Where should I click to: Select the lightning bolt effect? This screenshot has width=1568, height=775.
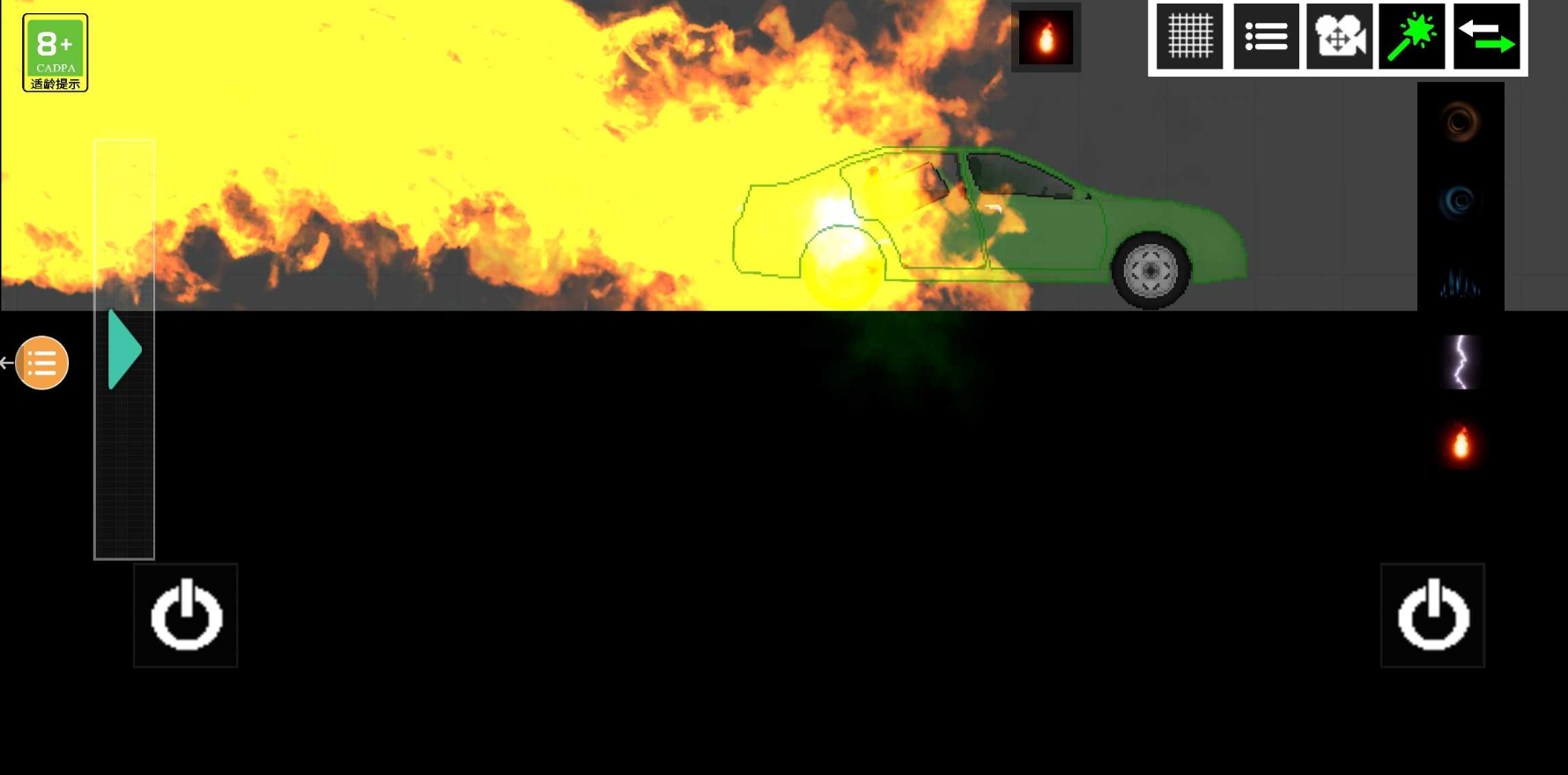point(1460,362)
